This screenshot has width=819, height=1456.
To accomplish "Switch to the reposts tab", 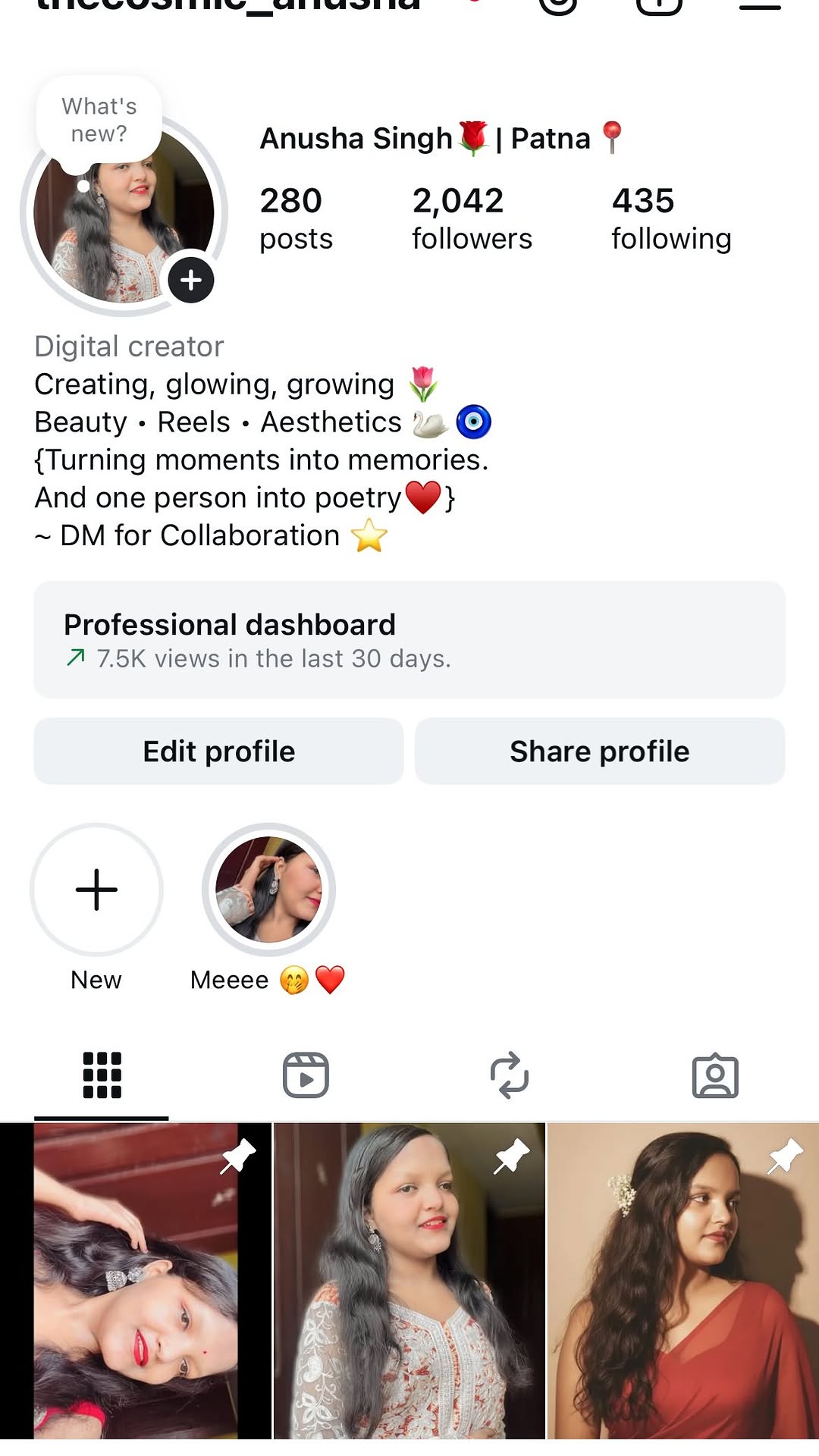I will (x=510, y=1075).
